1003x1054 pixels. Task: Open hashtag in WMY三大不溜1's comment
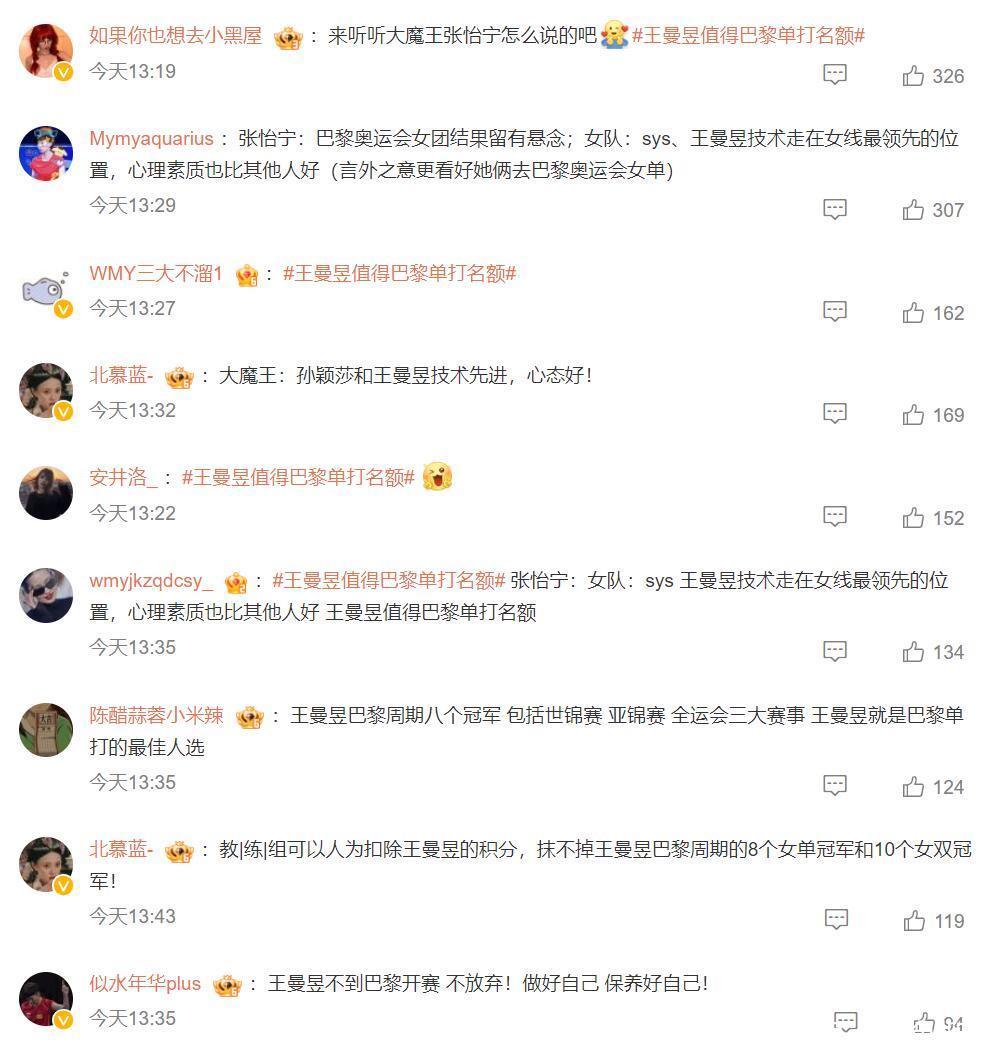click(399, 273)
